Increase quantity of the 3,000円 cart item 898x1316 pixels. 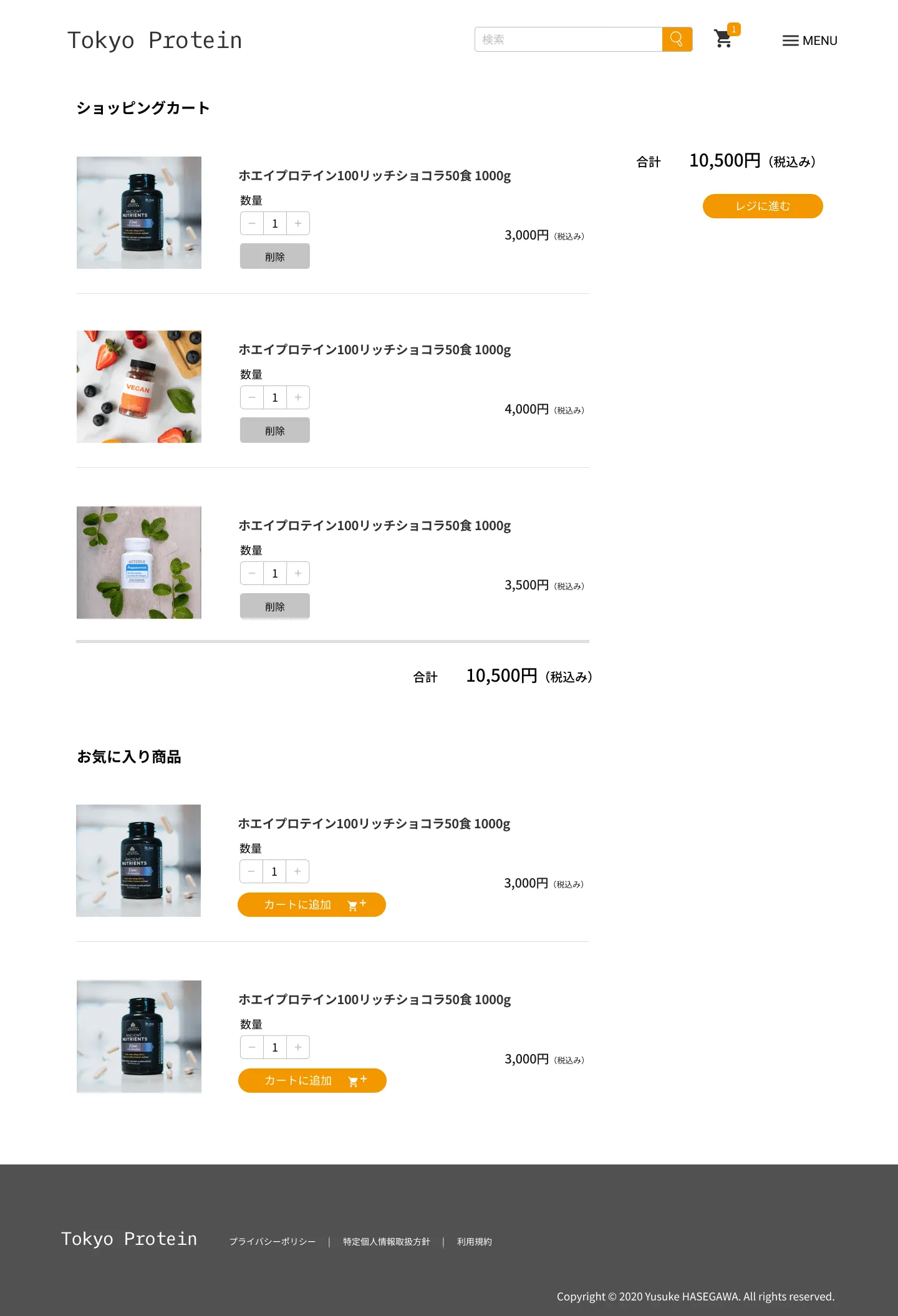tap(298, 223)
